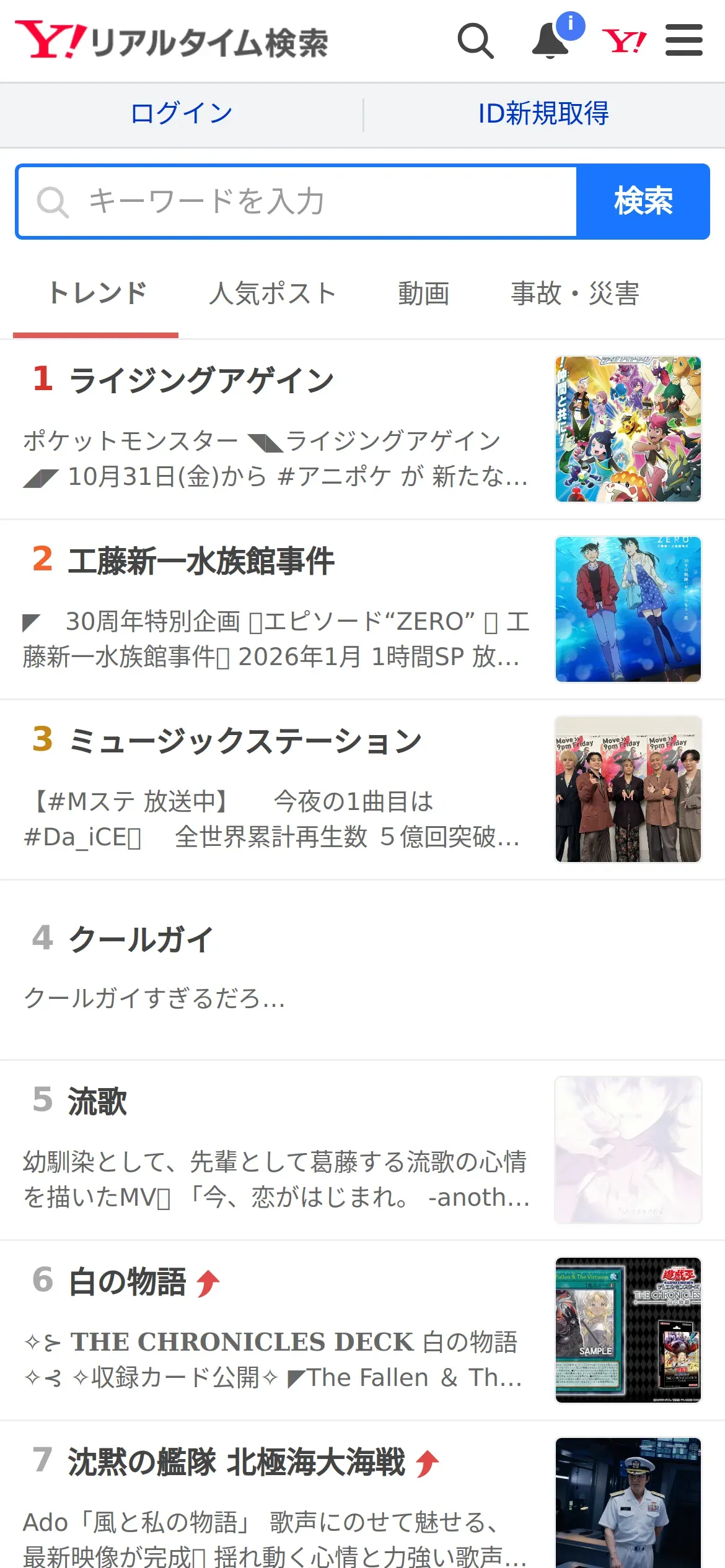Viewport: 725px width, 1568px height.
Task: Focus the キーワードを入力 search field
Action: (297, 202)
